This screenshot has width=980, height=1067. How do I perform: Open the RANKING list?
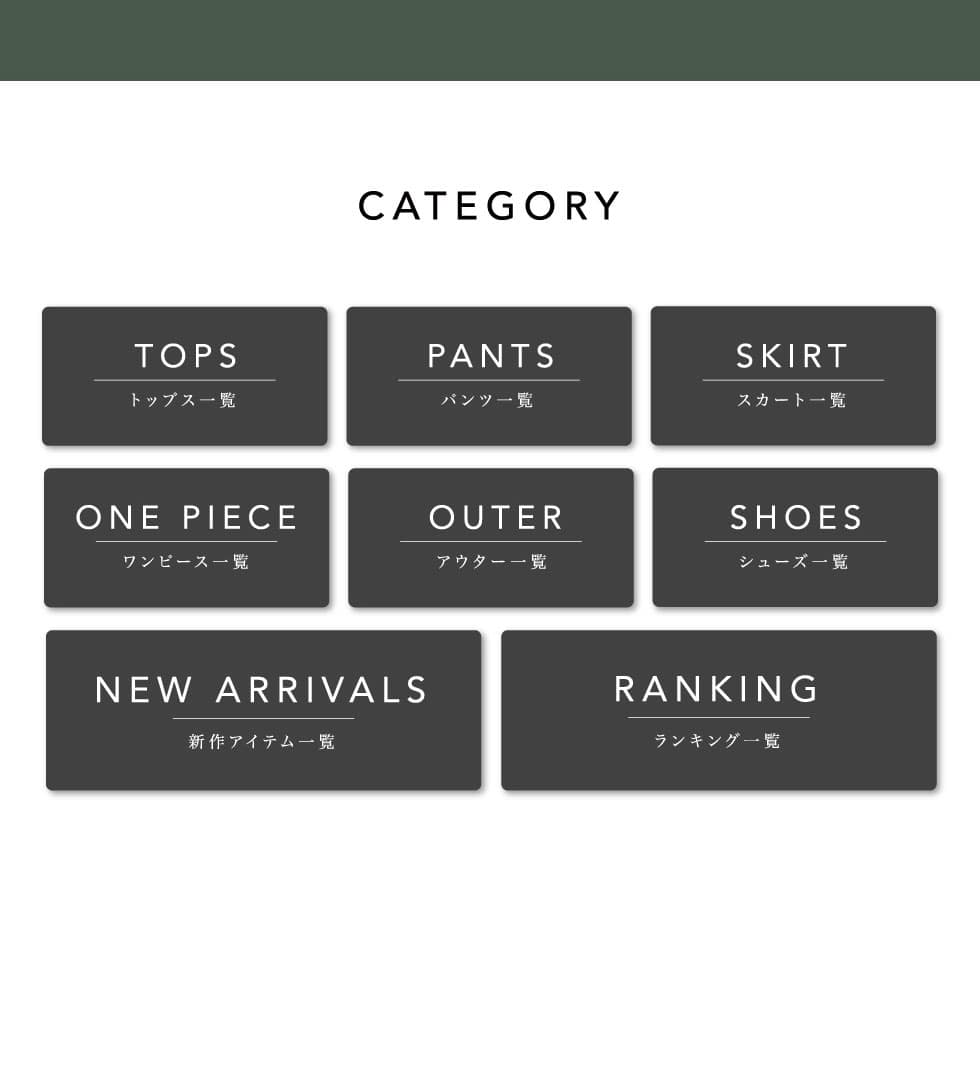pos(719,710)
